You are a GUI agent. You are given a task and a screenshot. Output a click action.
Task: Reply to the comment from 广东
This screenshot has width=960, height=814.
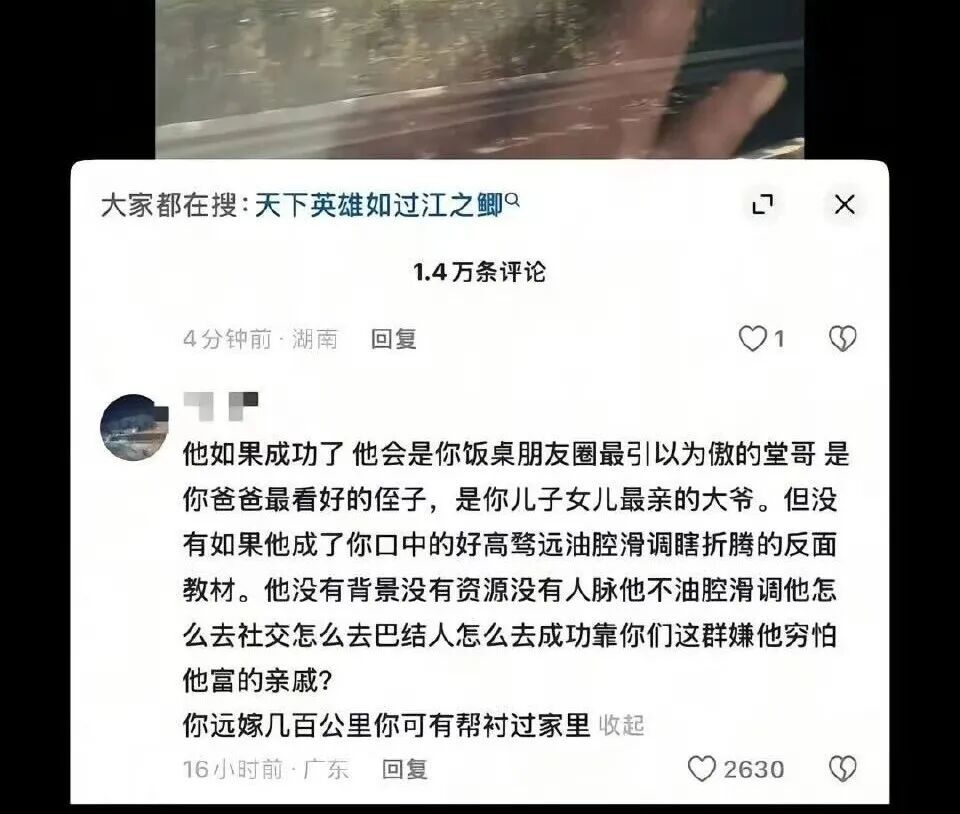click(405, 769)
